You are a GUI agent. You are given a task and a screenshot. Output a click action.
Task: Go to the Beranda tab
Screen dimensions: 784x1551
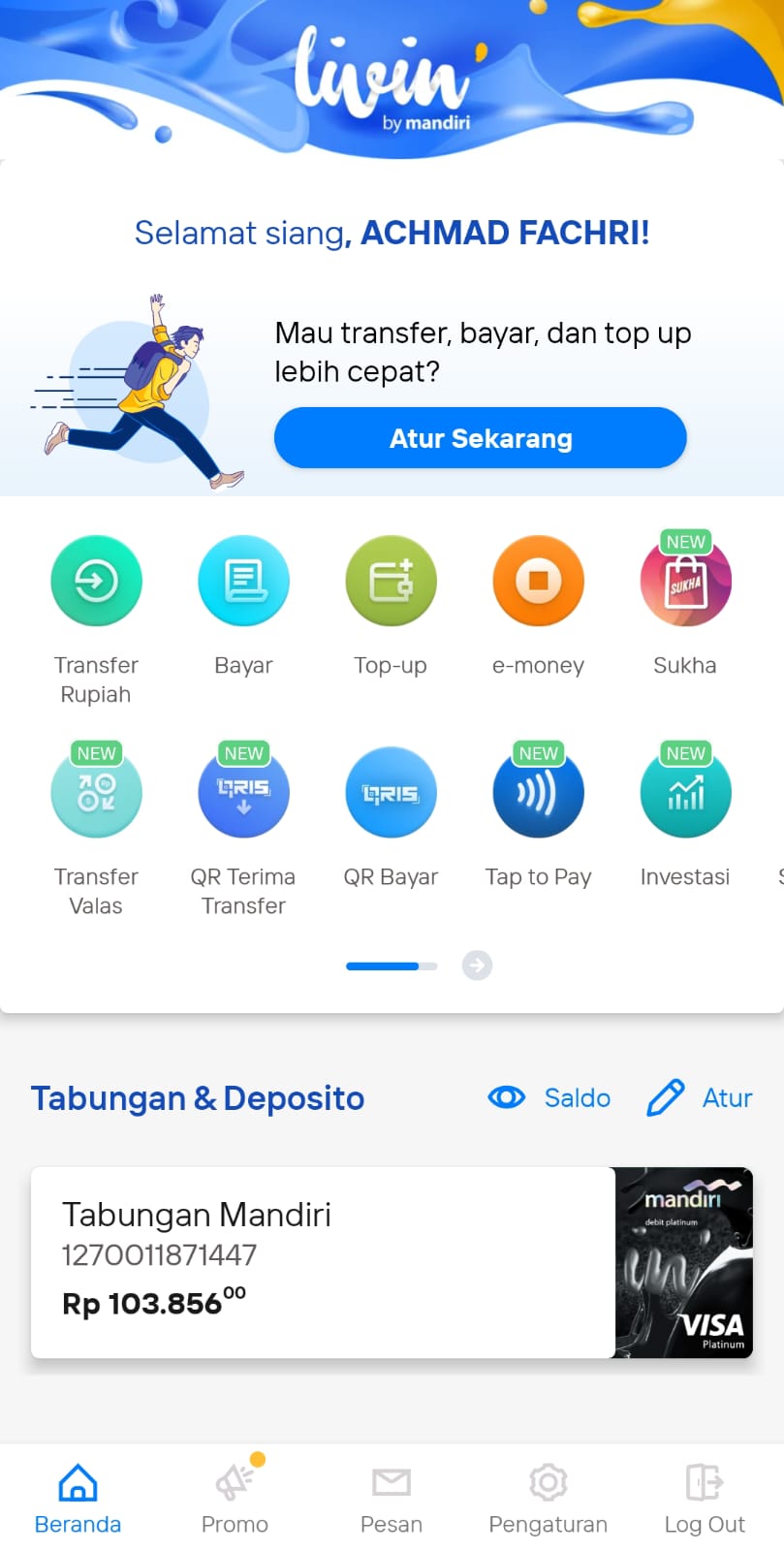78,1498
